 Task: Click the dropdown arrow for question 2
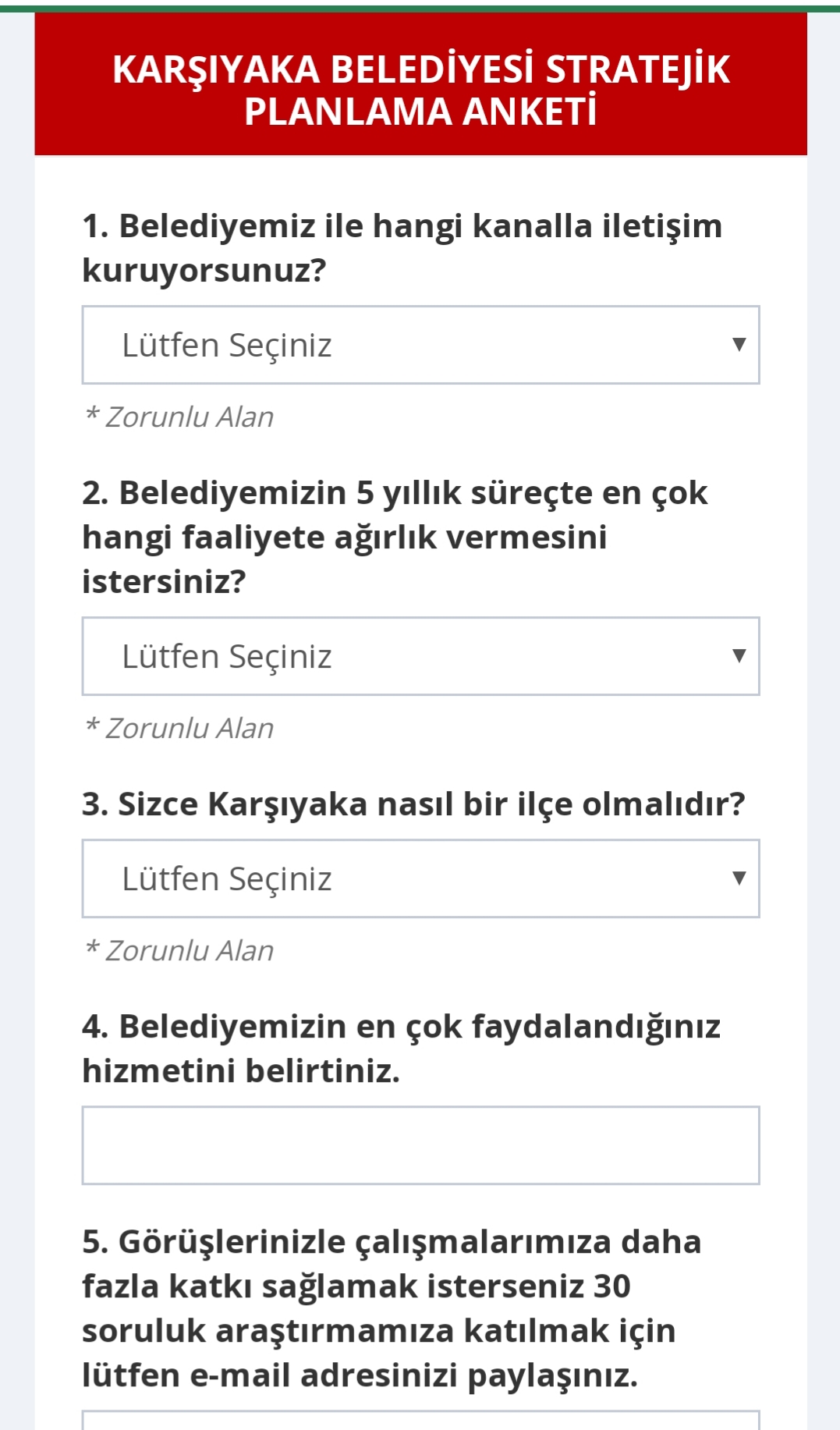pos(736,655)
